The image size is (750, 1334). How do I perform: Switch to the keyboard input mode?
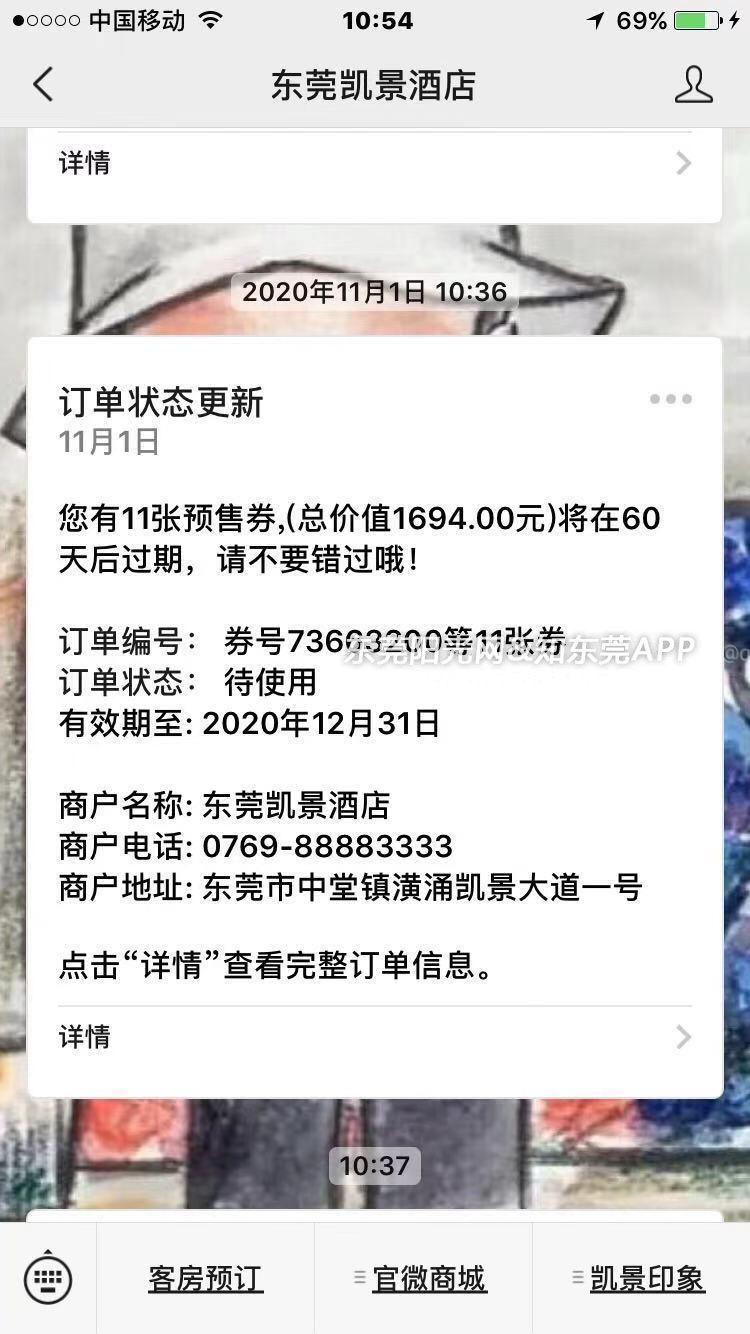click(48, 1277)
